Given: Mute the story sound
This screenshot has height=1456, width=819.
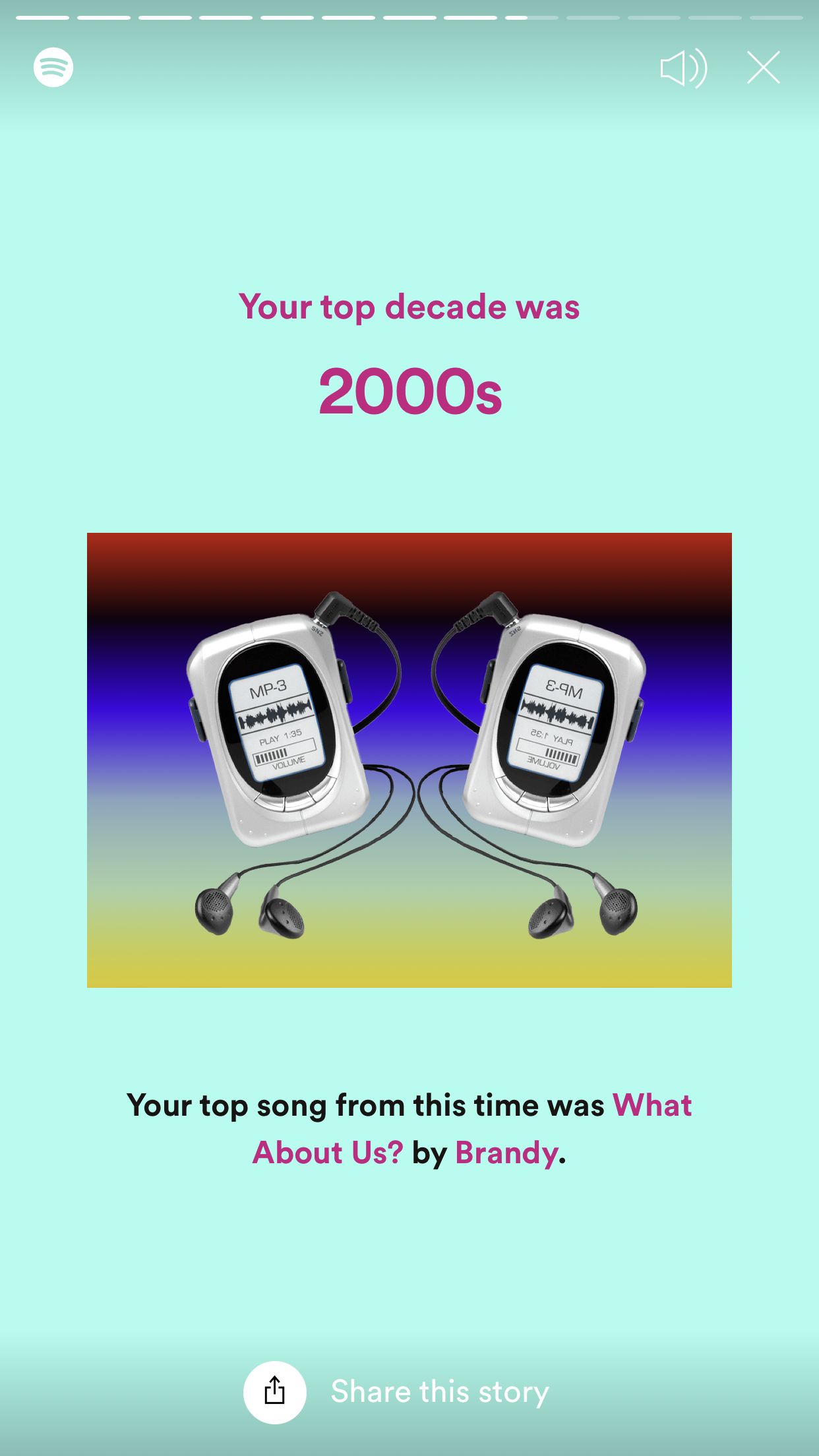Looking at the screenshot, I should (x=683, y=68).
